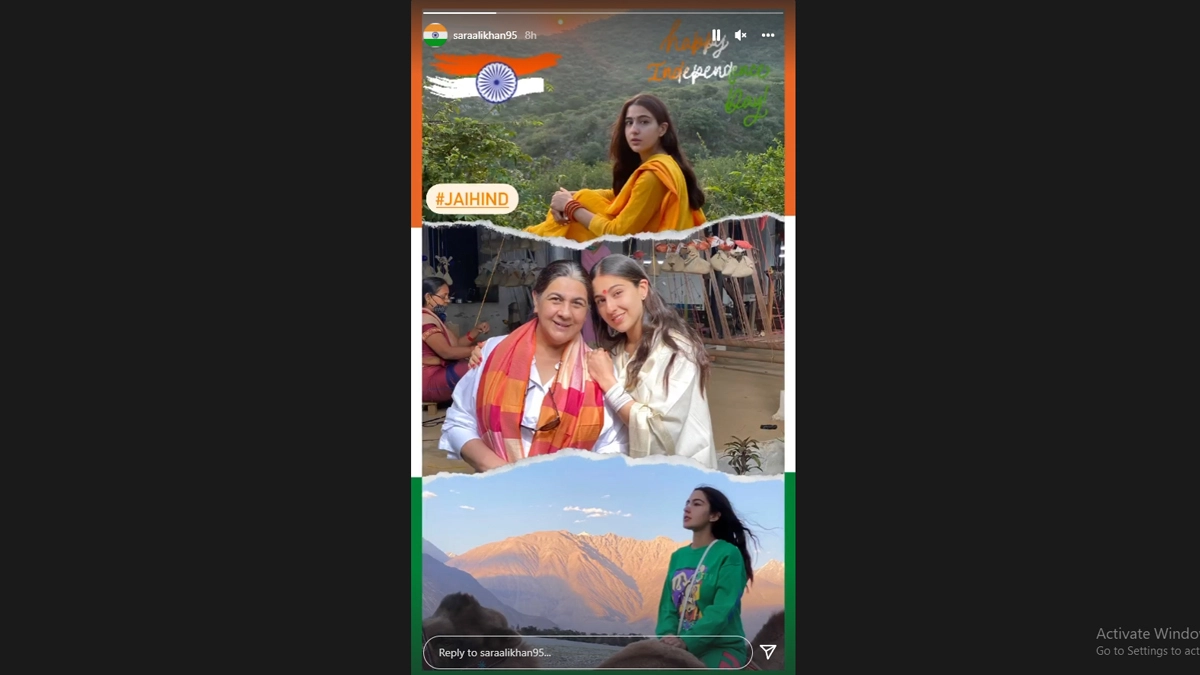Open the story overflow menu

tap(768, 35)
